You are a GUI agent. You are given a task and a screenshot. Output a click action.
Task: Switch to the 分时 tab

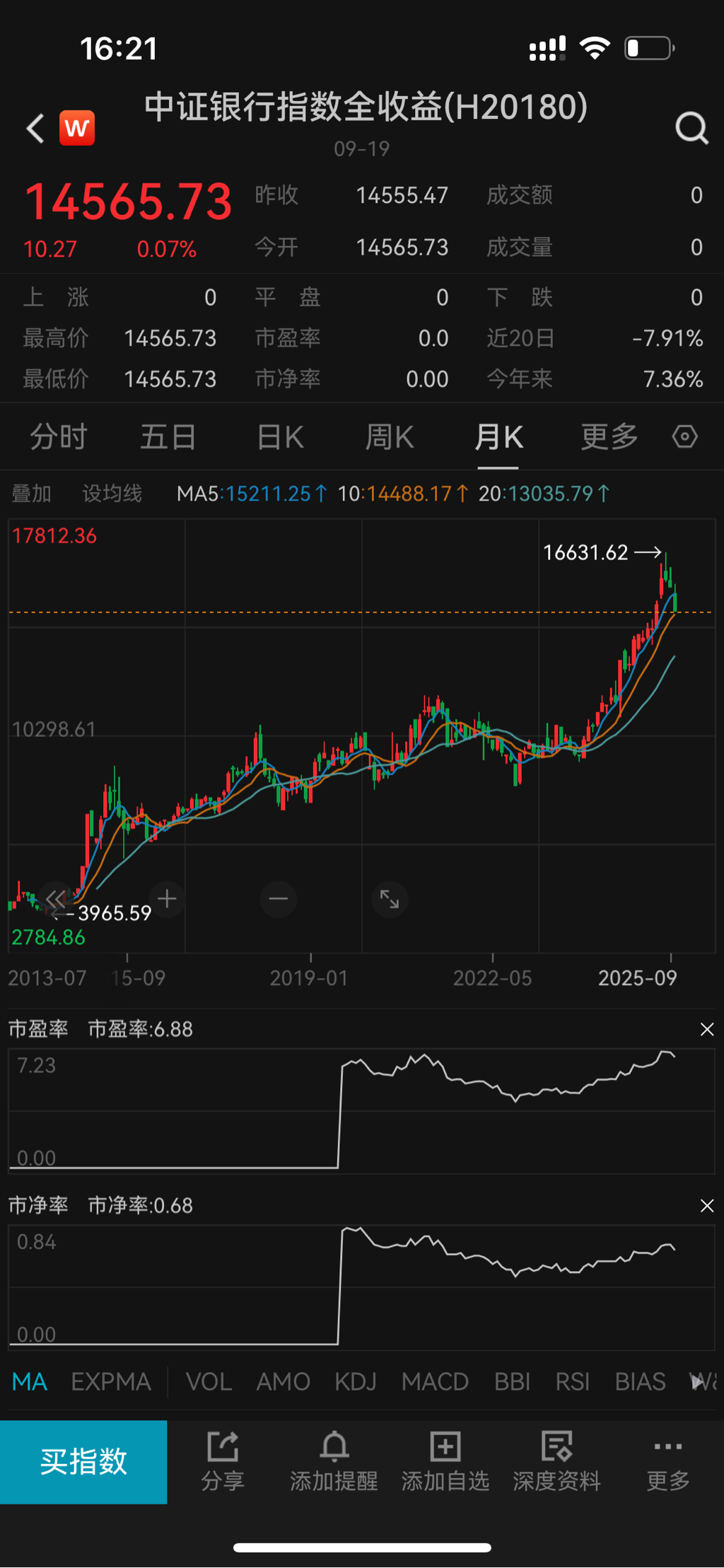point(59,437)
